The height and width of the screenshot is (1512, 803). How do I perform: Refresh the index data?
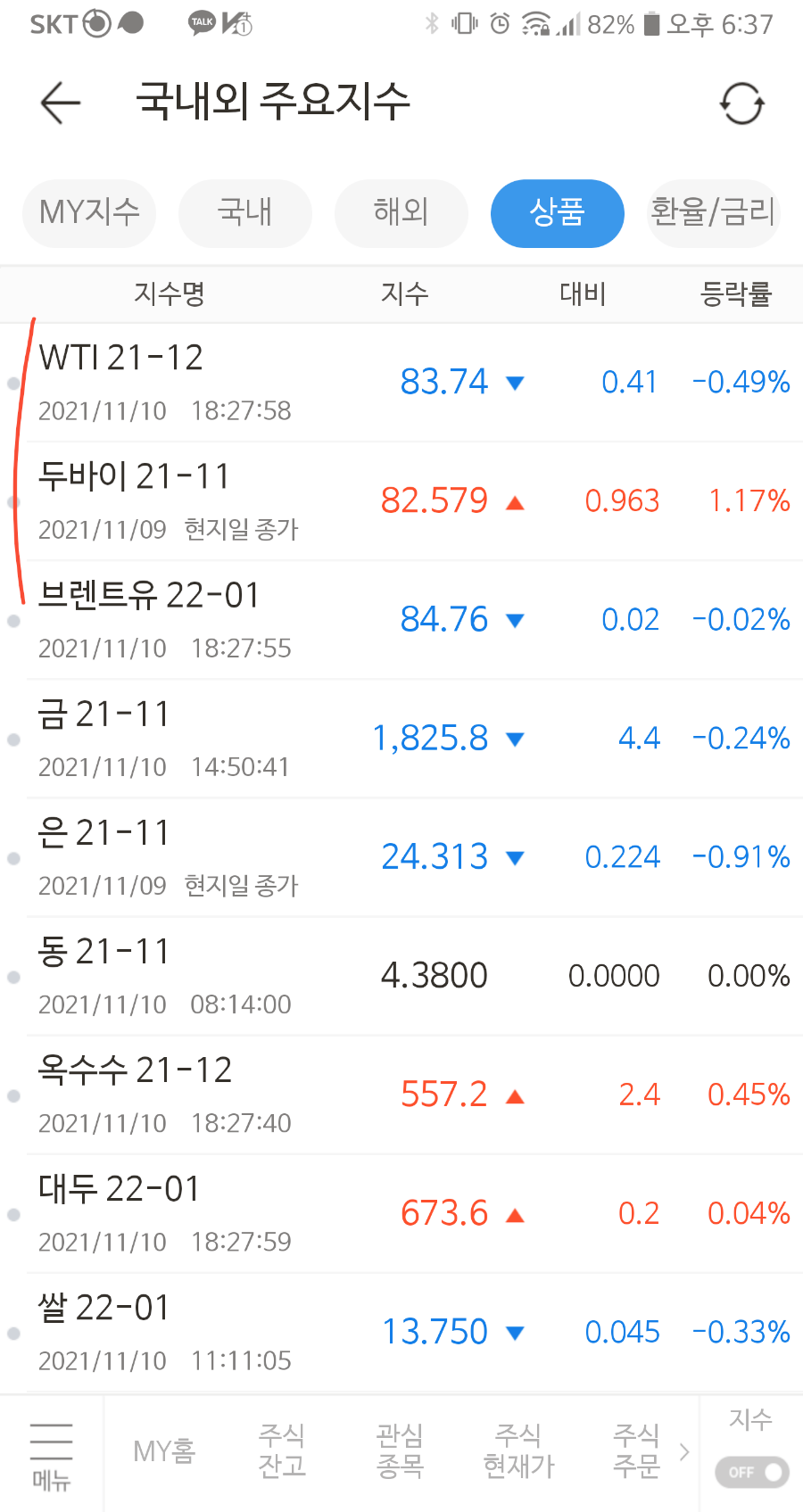coord(742,103)
